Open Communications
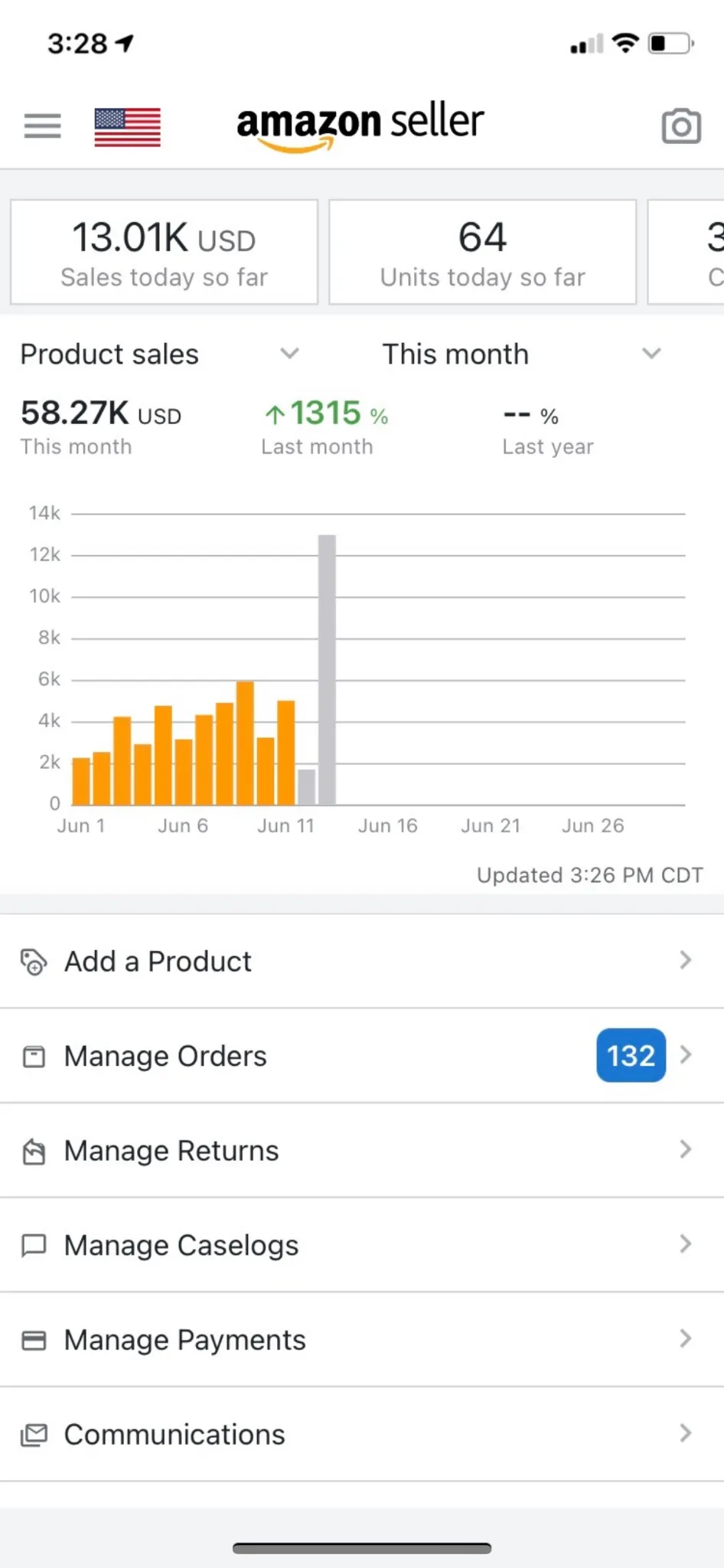The image size is (724, 1568). [362, 1434]
